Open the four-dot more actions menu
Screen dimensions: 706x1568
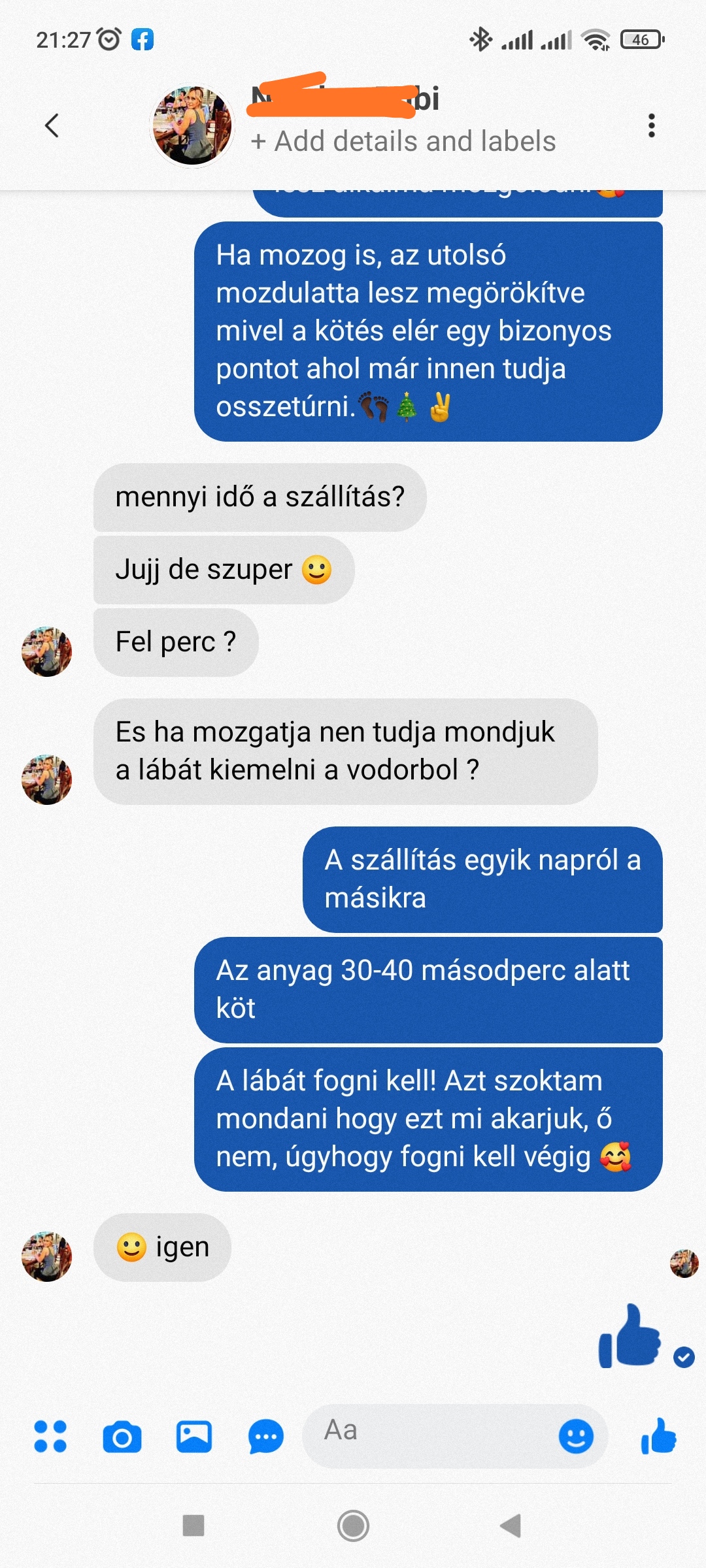[x=50, y=1437]
